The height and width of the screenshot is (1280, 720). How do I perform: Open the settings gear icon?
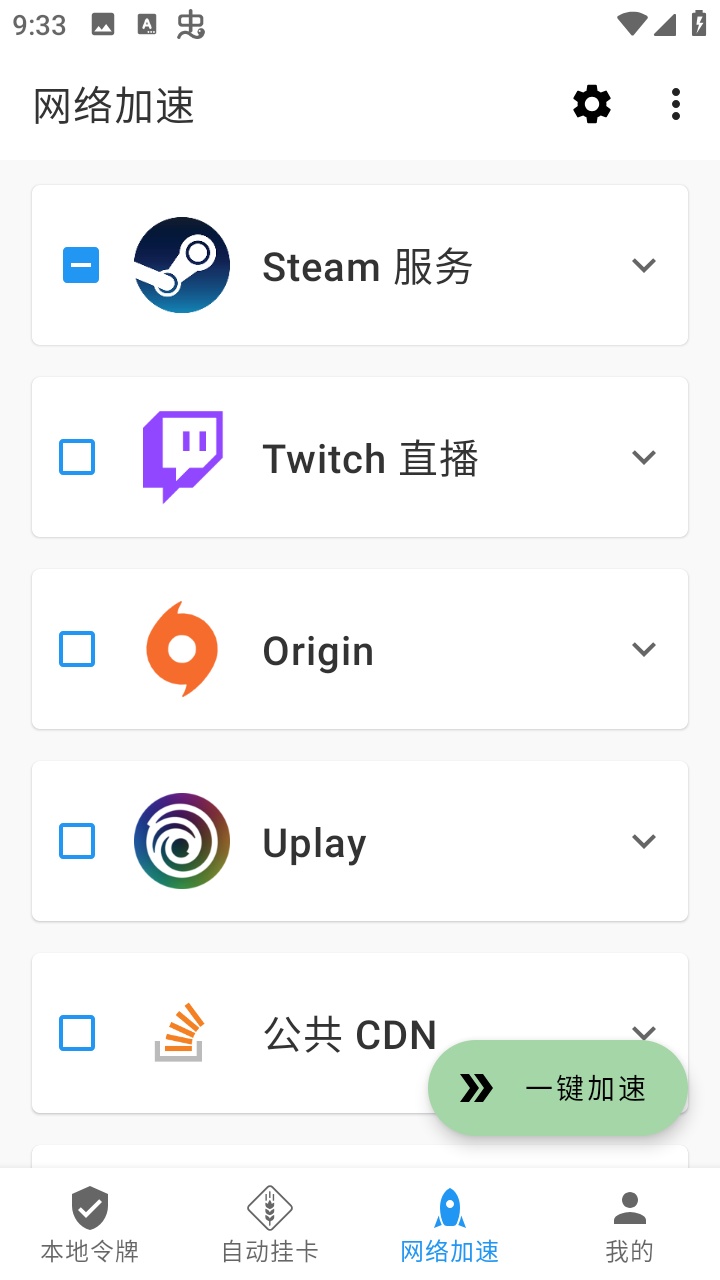tap(591, 104)
